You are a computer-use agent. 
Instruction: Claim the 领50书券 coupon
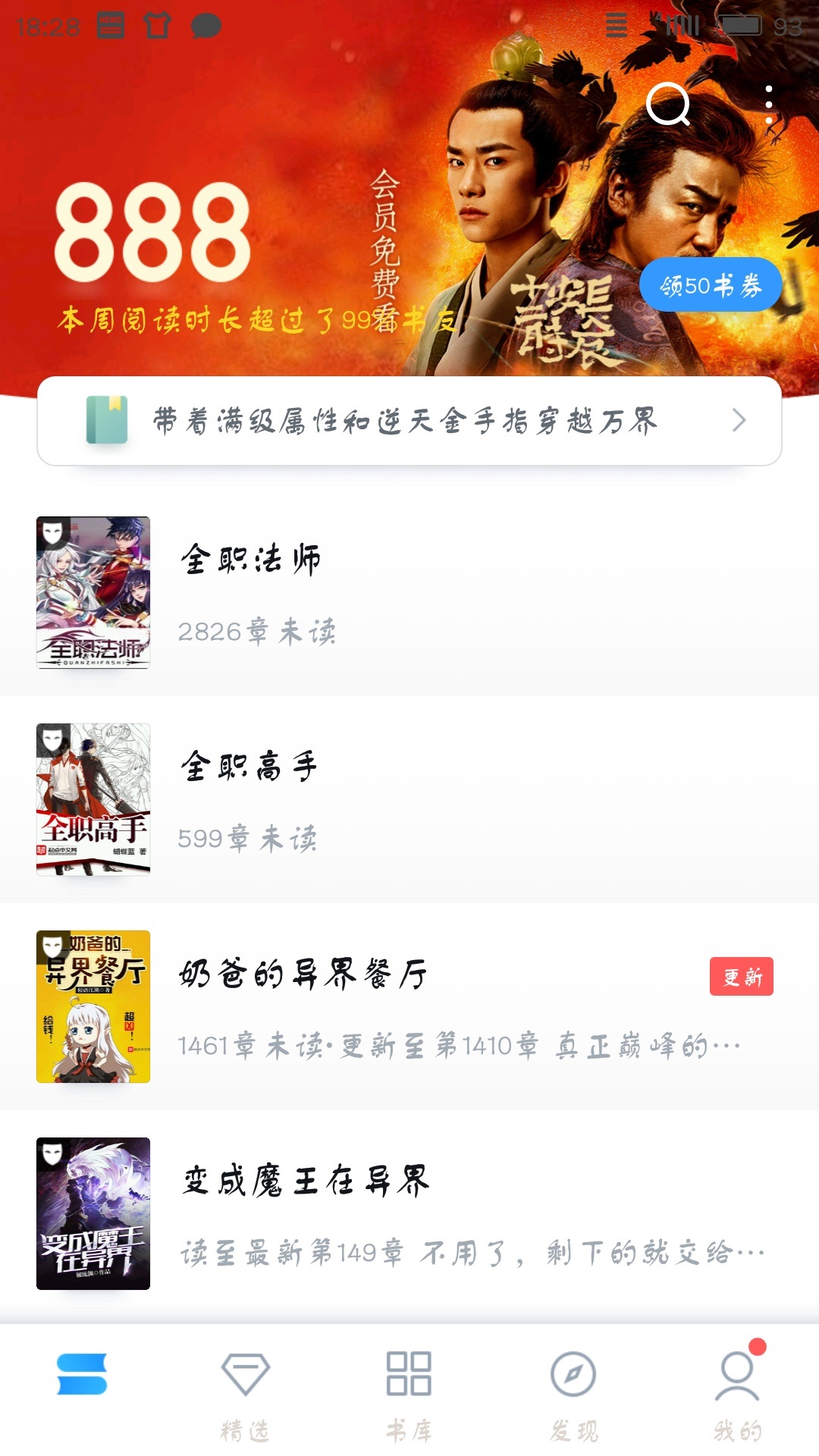(x=710, y=285)
